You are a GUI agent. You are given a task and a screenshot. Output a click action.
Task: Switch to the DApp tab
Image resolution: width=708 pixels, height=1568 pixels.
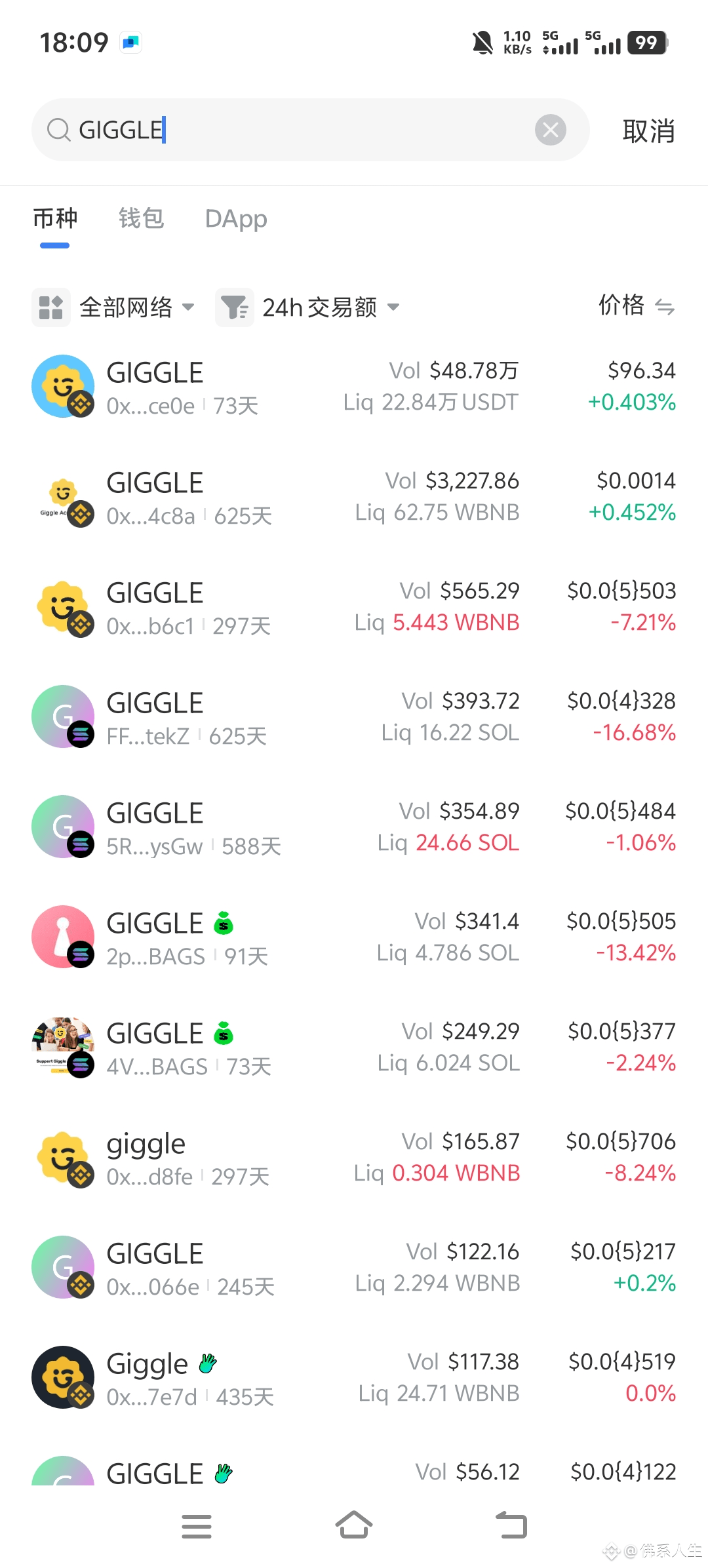click(236, 219)
